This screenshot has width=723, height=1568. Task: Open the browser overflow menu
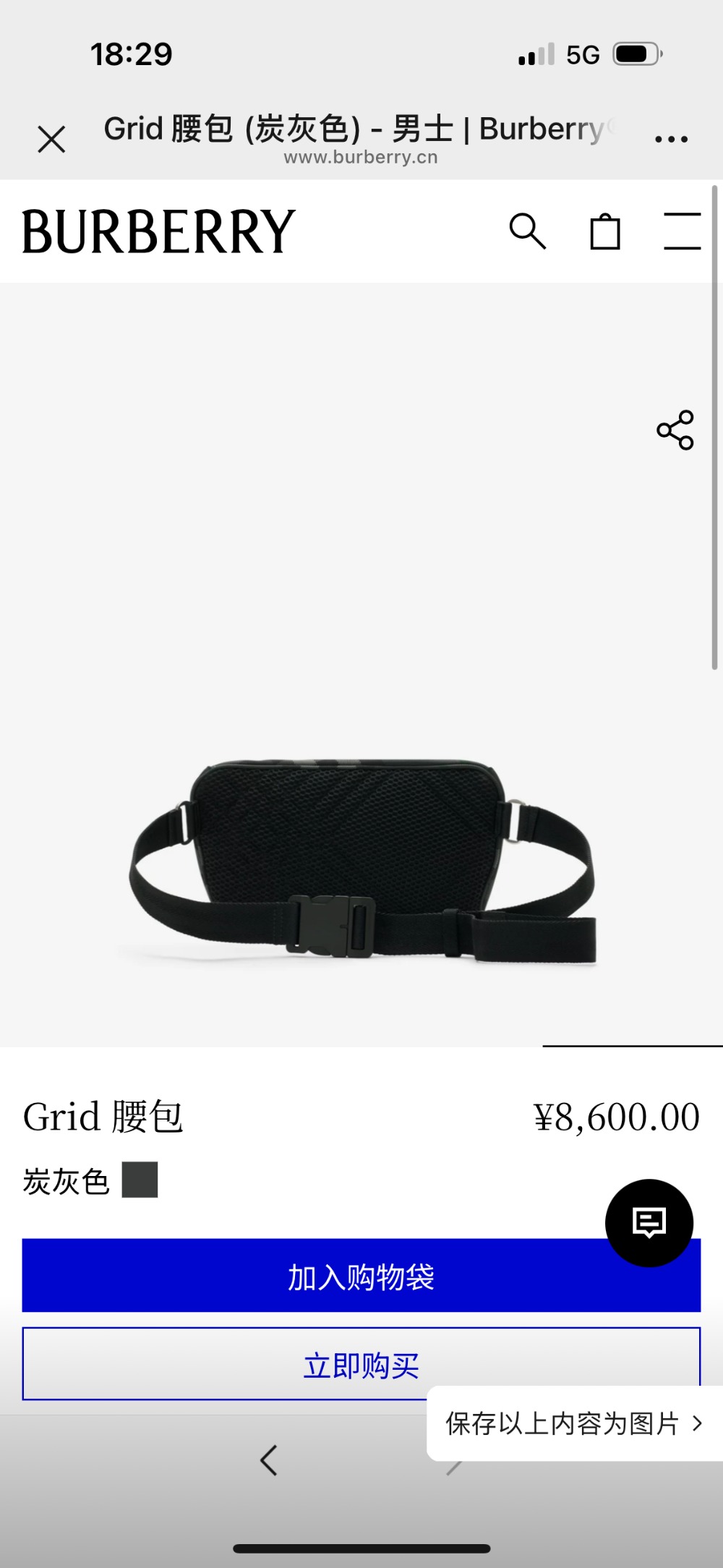point(671,138)
